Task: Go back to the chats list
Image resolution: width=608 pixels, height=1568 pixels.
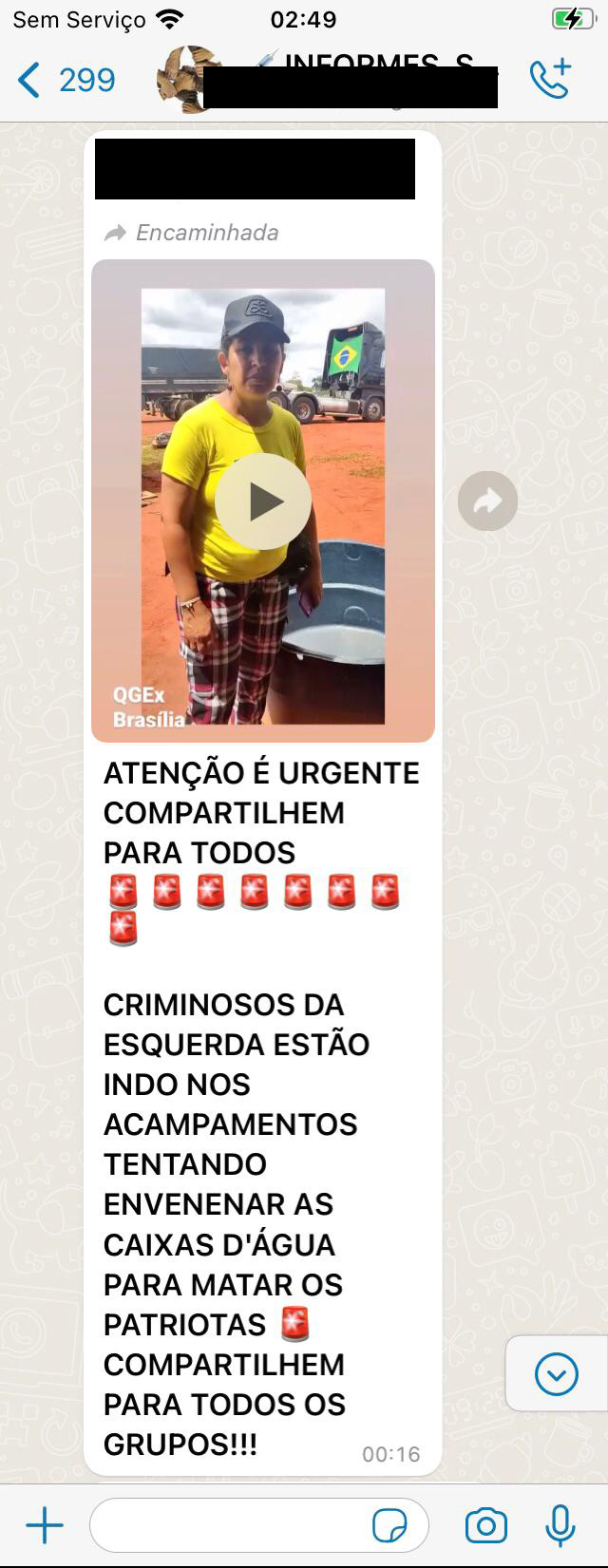Action: click(65, 80)
